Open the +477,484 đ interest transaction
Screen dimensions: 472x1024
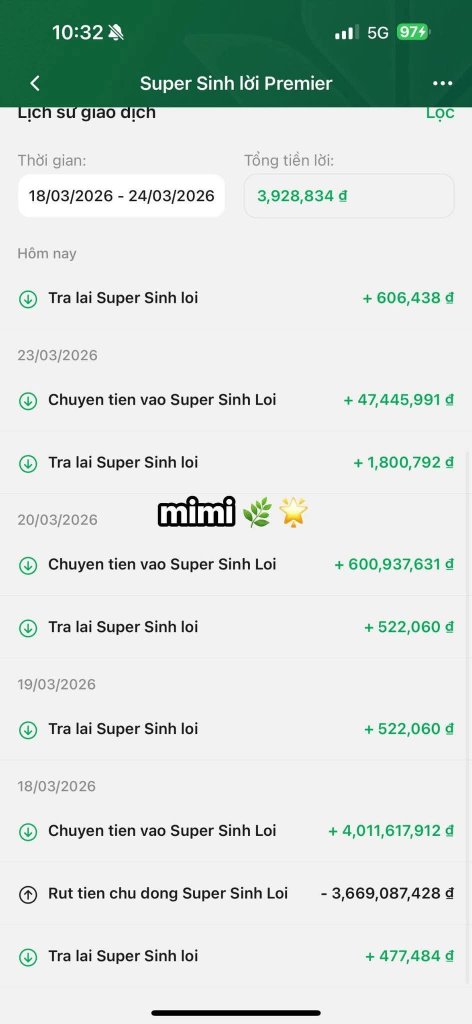point(236,956)
